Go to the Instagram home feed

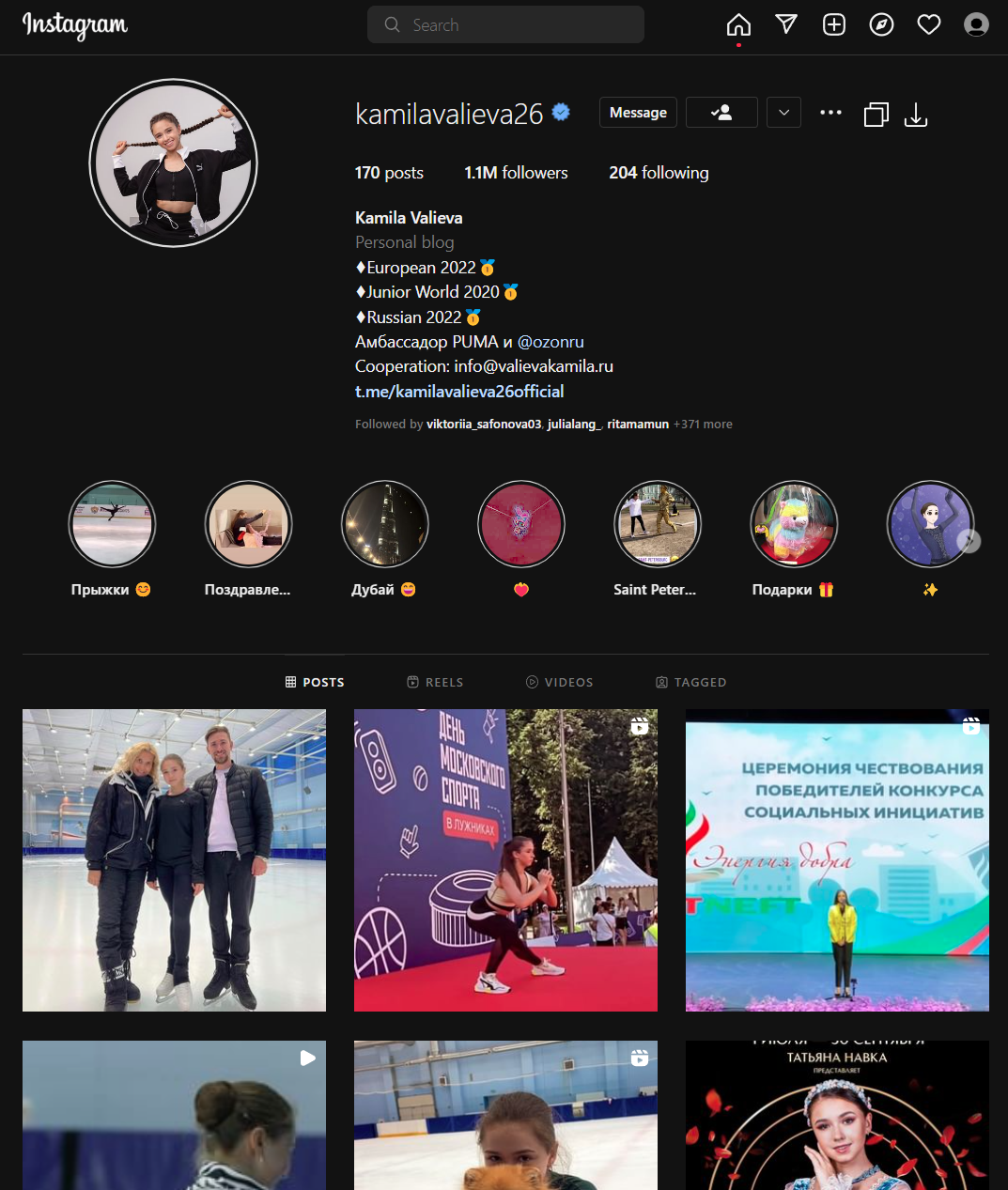[x=738, y=25]
